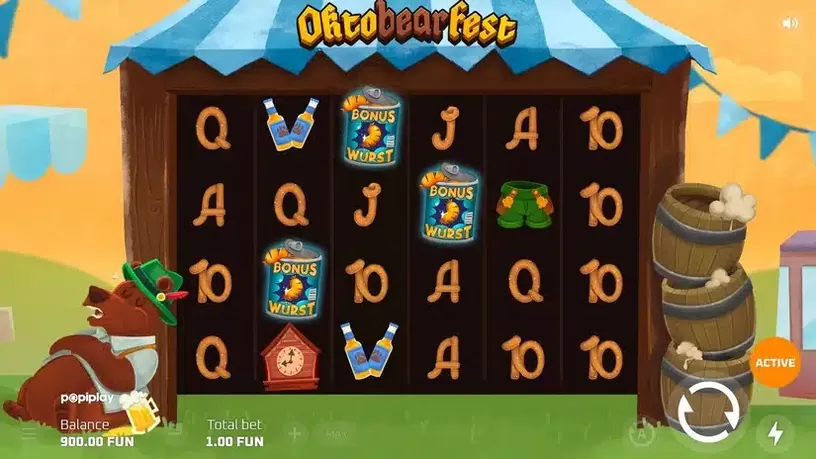
Task: Open the game menu
Action: tap(28, 434)
